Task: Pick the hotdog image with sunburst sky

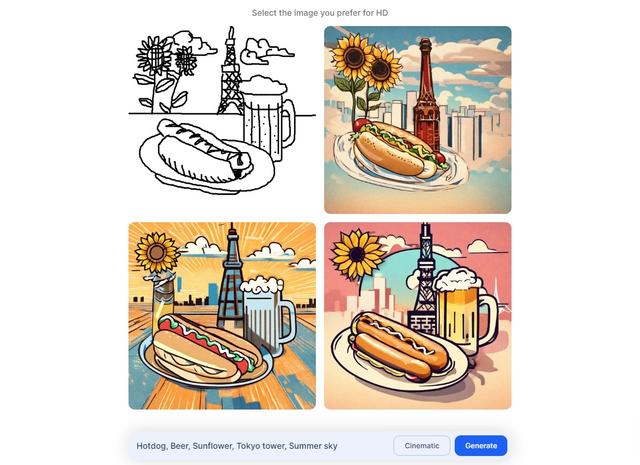Action: tap(222, 315)
